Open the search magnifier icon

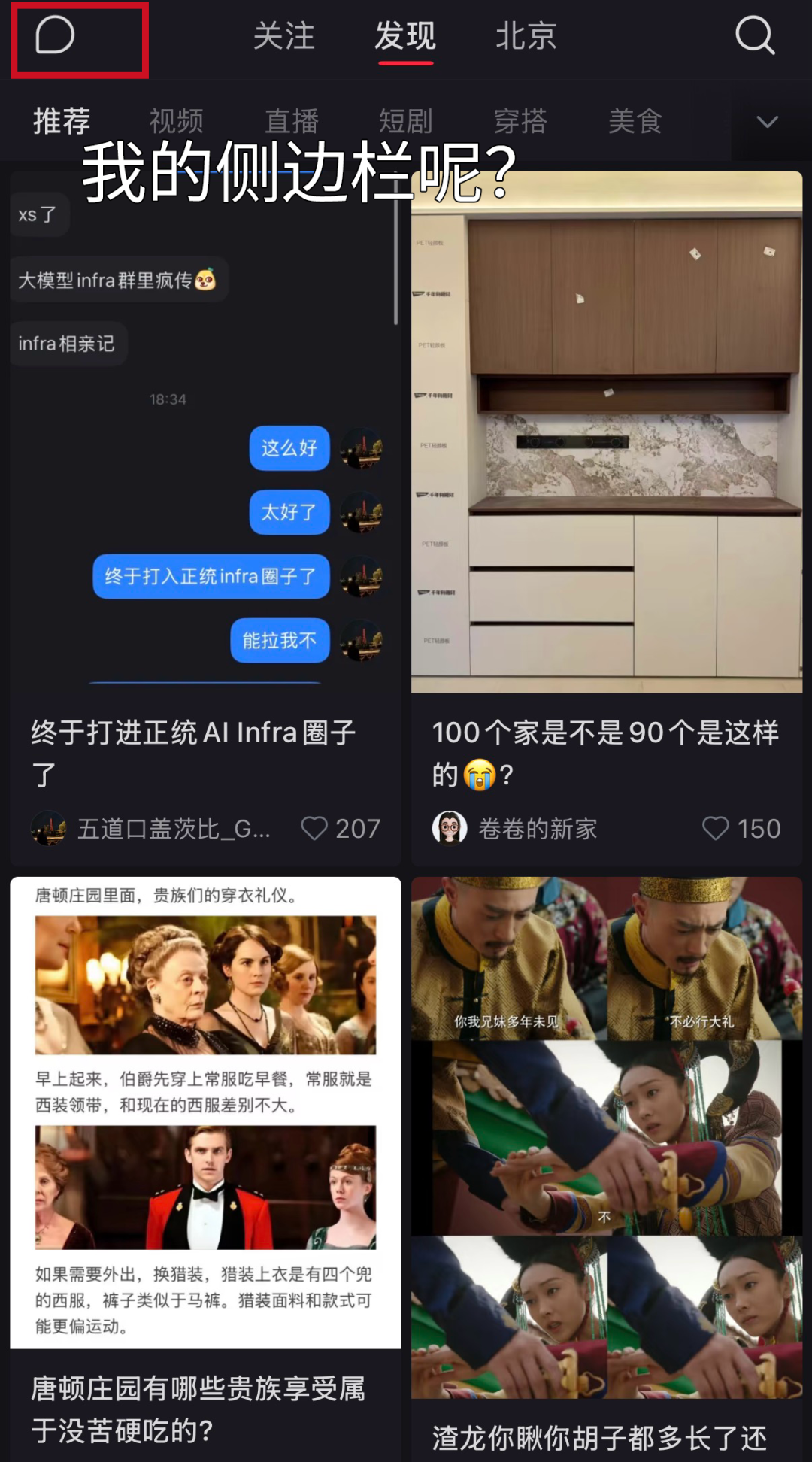tap(754, 36)
